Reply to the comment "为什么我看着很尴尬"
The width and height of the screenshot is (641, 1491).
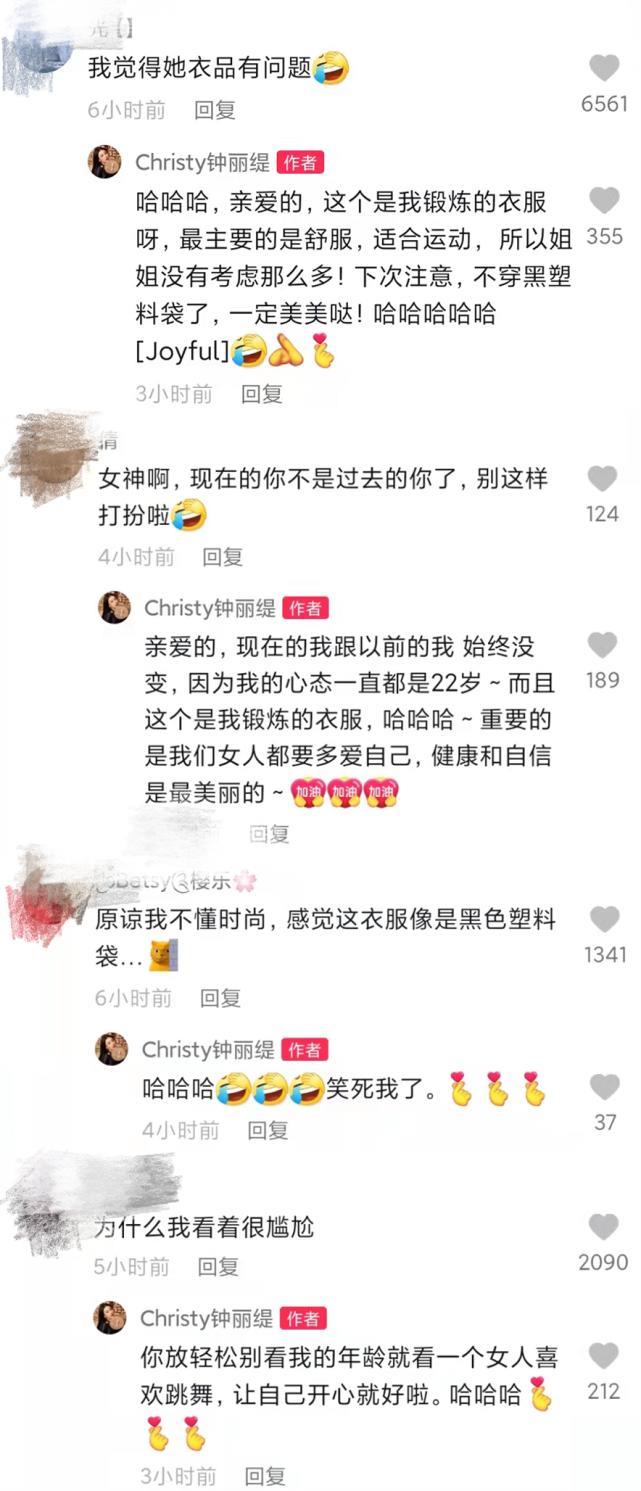(217, 1267)
